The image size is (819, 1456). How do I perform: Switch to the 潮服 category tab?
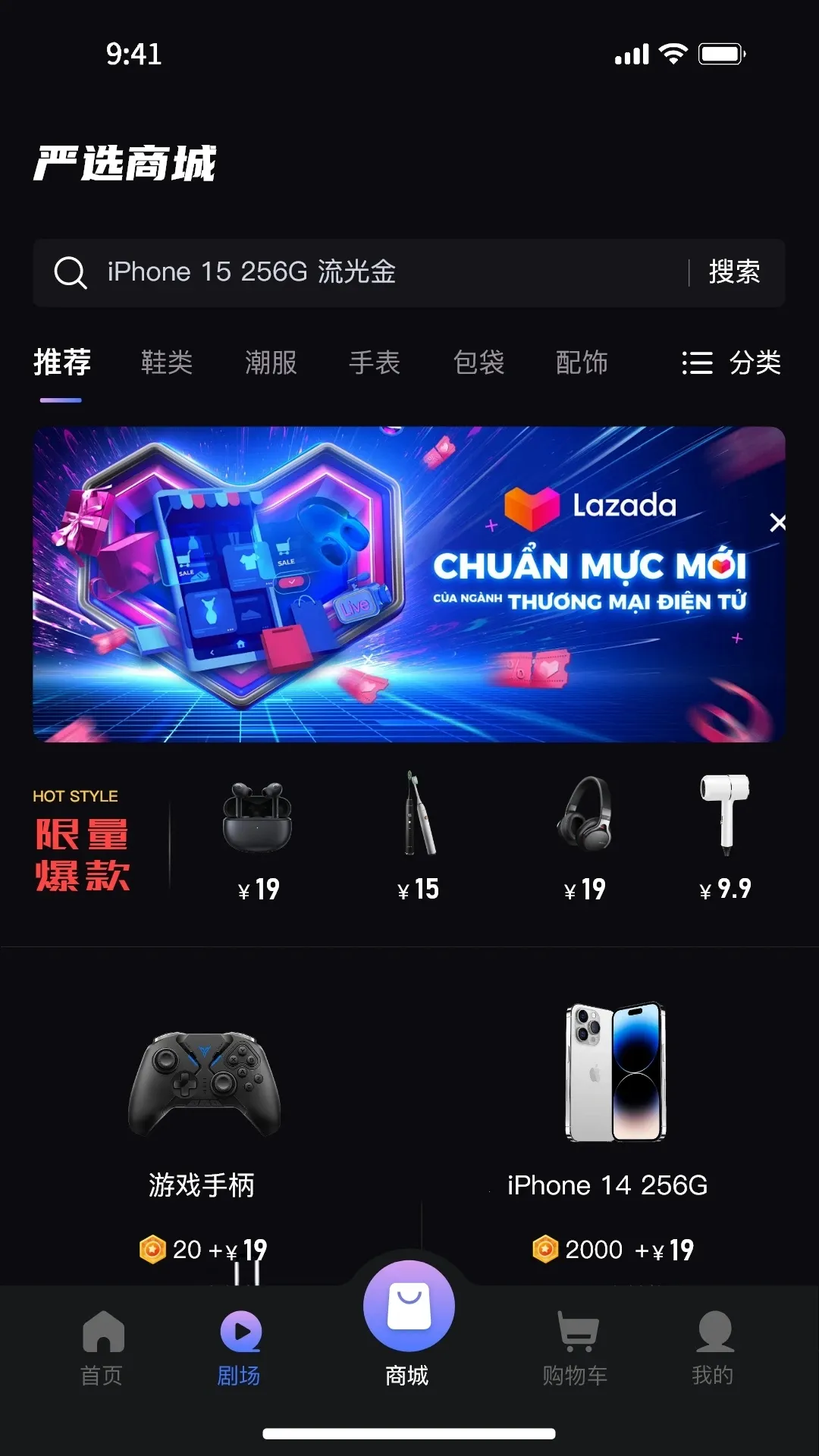(271, 362)
